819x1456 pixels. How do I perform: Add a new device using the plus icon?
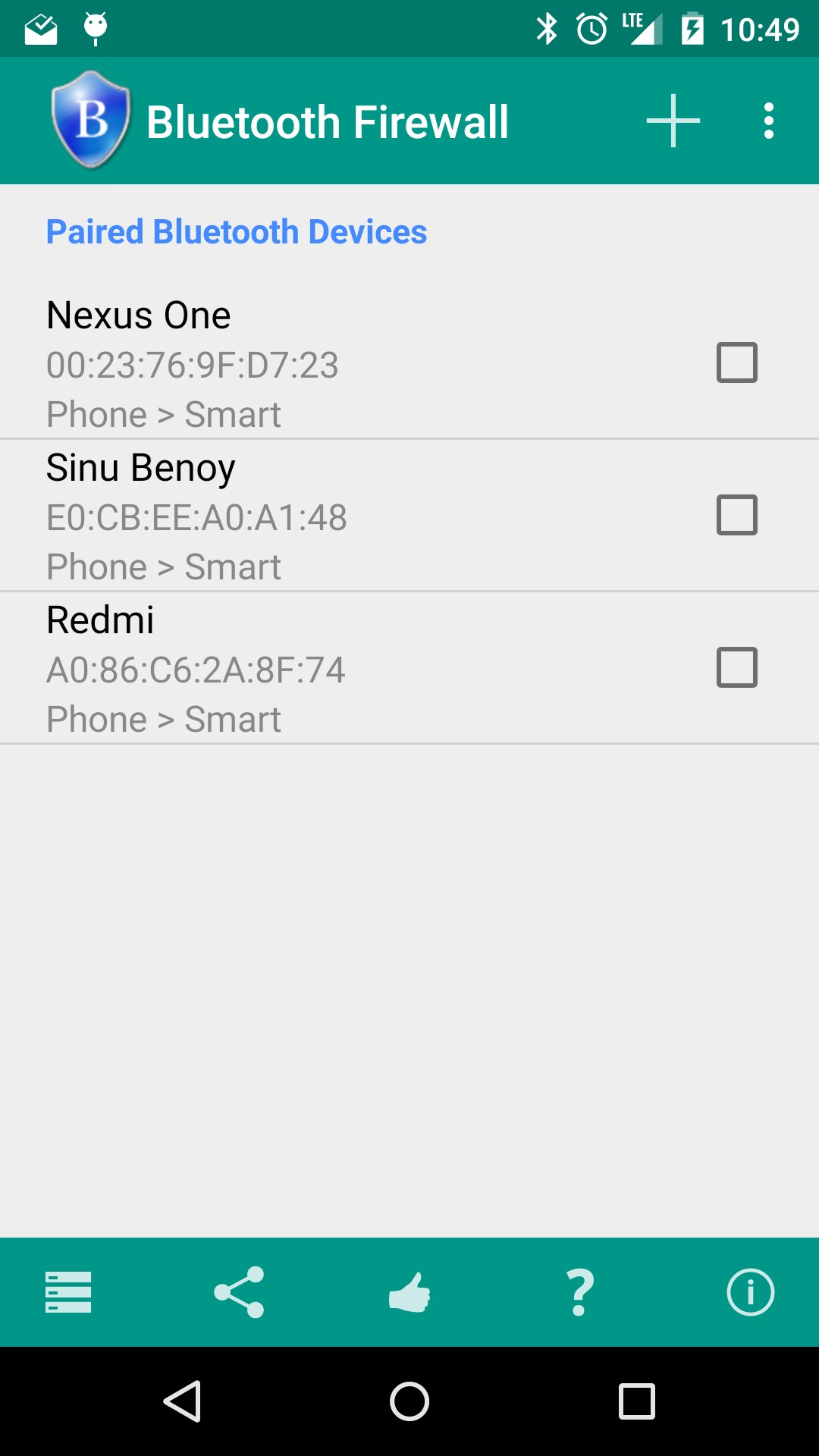(672, 120)
